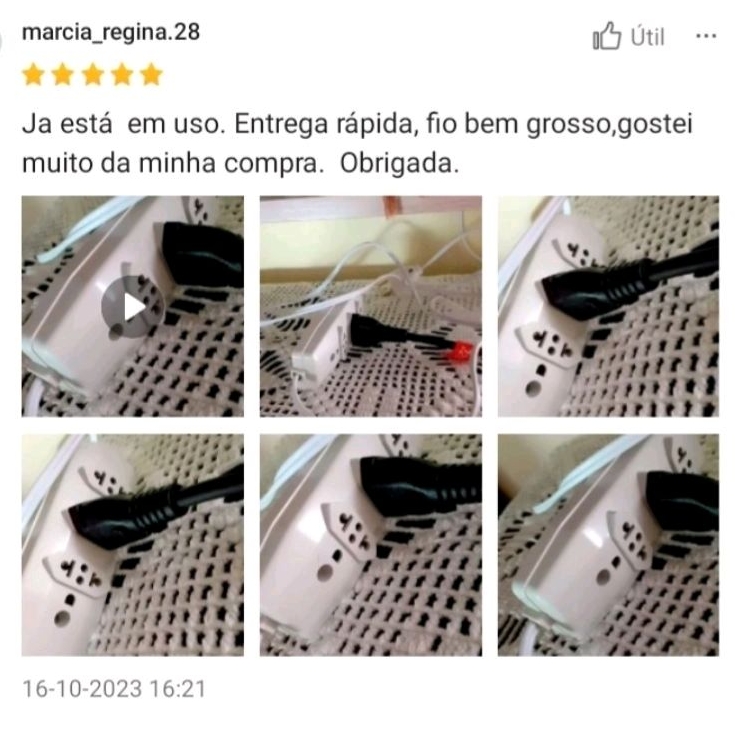Open marcia_regina.28's profile
This screenshot has height=735, width=735.
coord(110,32)
